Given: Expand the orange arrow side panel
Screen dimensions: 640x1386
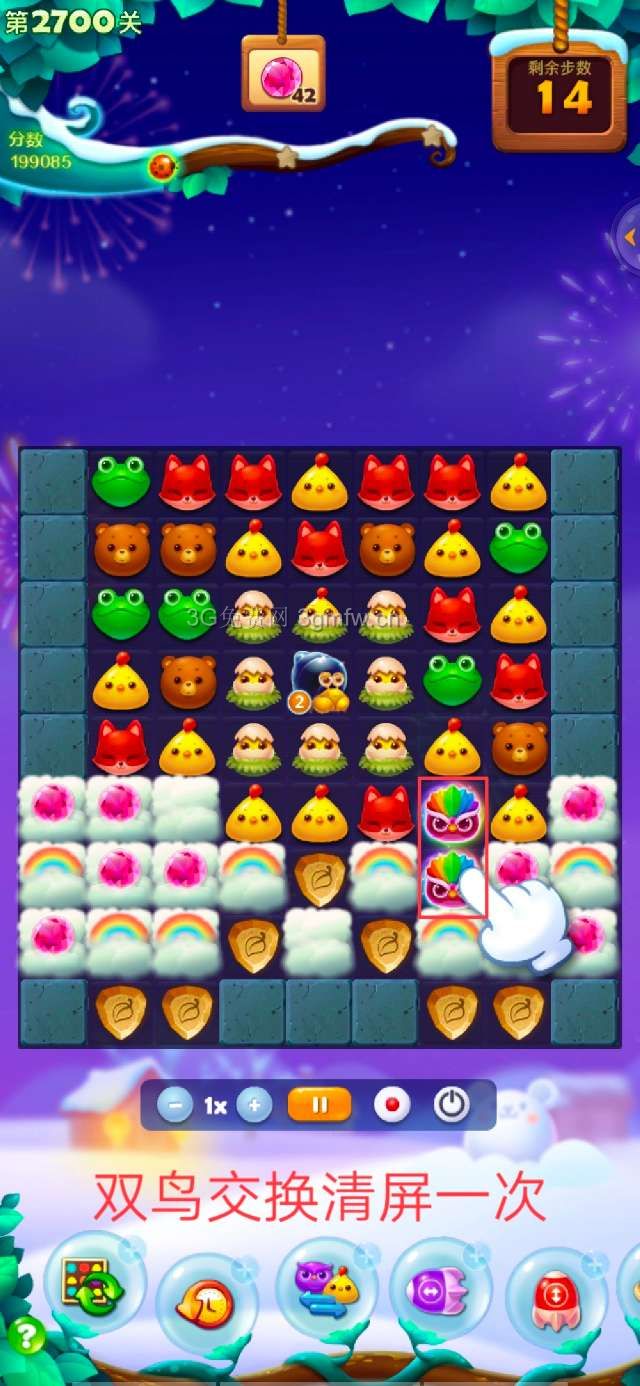Looking at the screenshot, I should point(629,237).
